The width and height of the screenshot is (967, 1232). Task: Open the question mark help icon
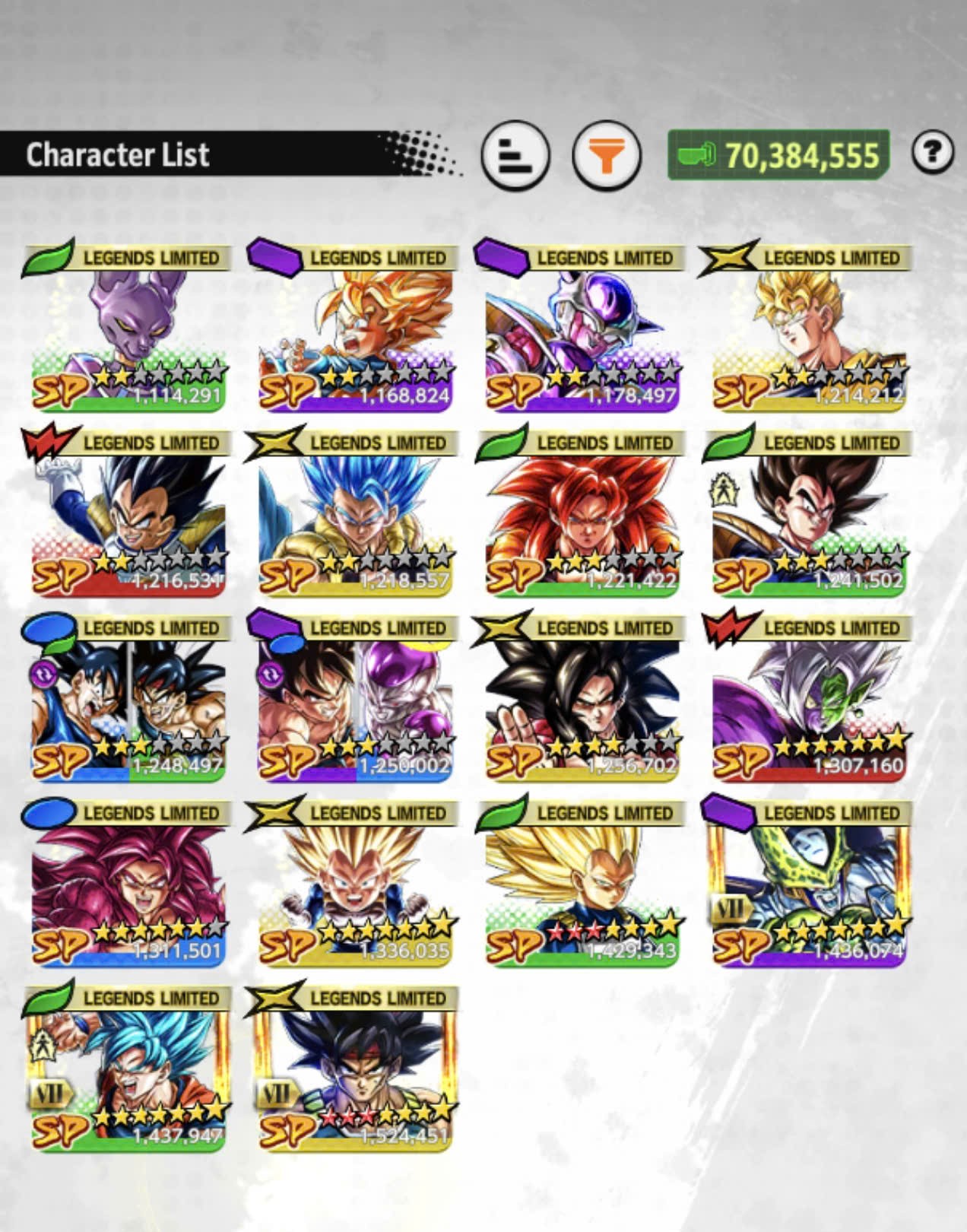(932, 151)
